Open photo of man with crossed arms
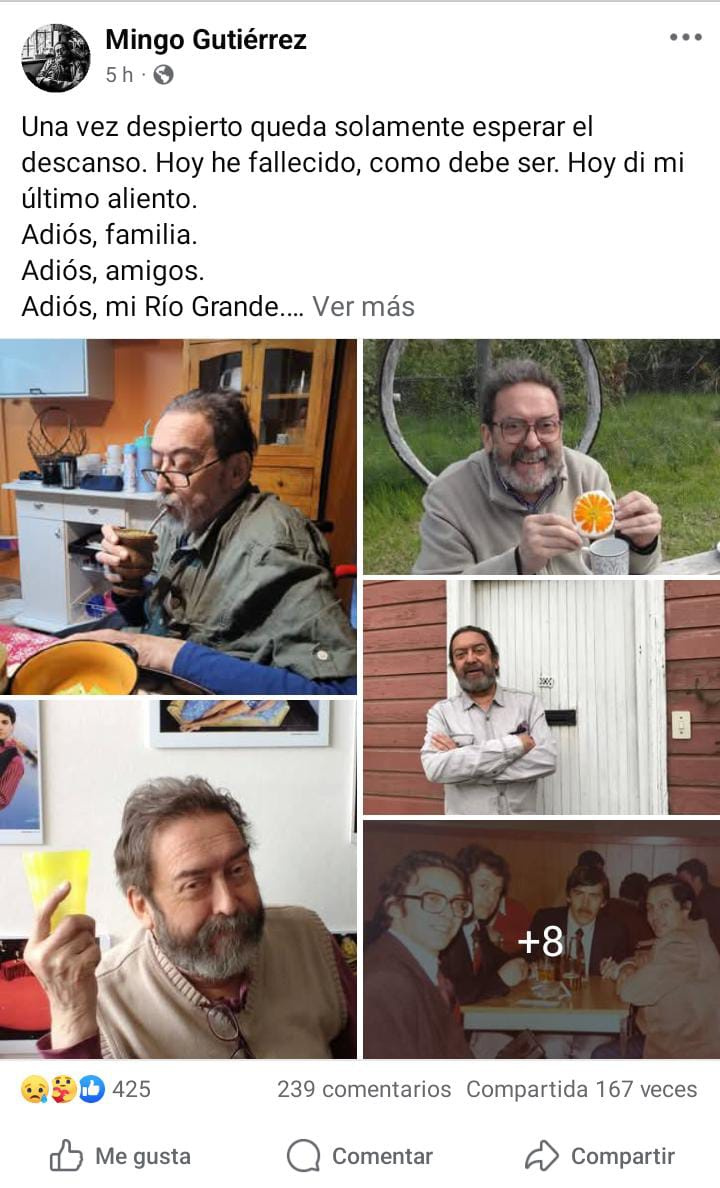720x1188 pixels. (x=541, y=697)
